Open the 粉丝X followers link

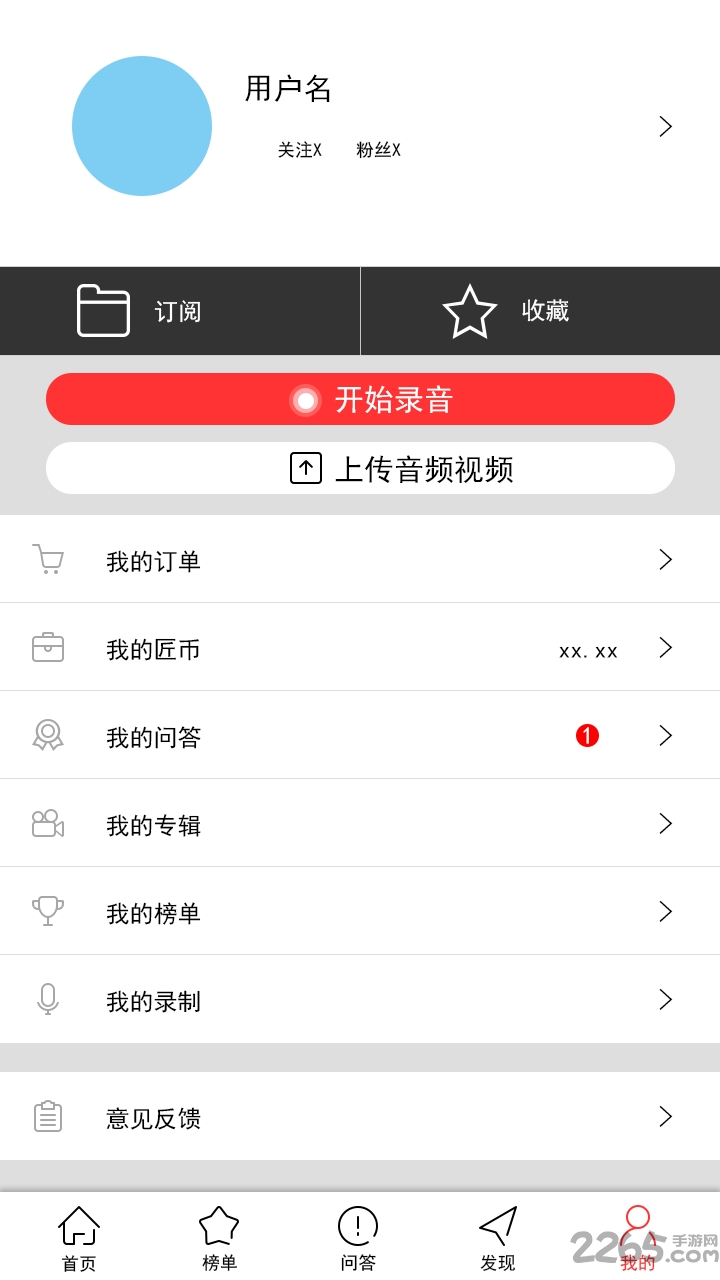(378, 150)
